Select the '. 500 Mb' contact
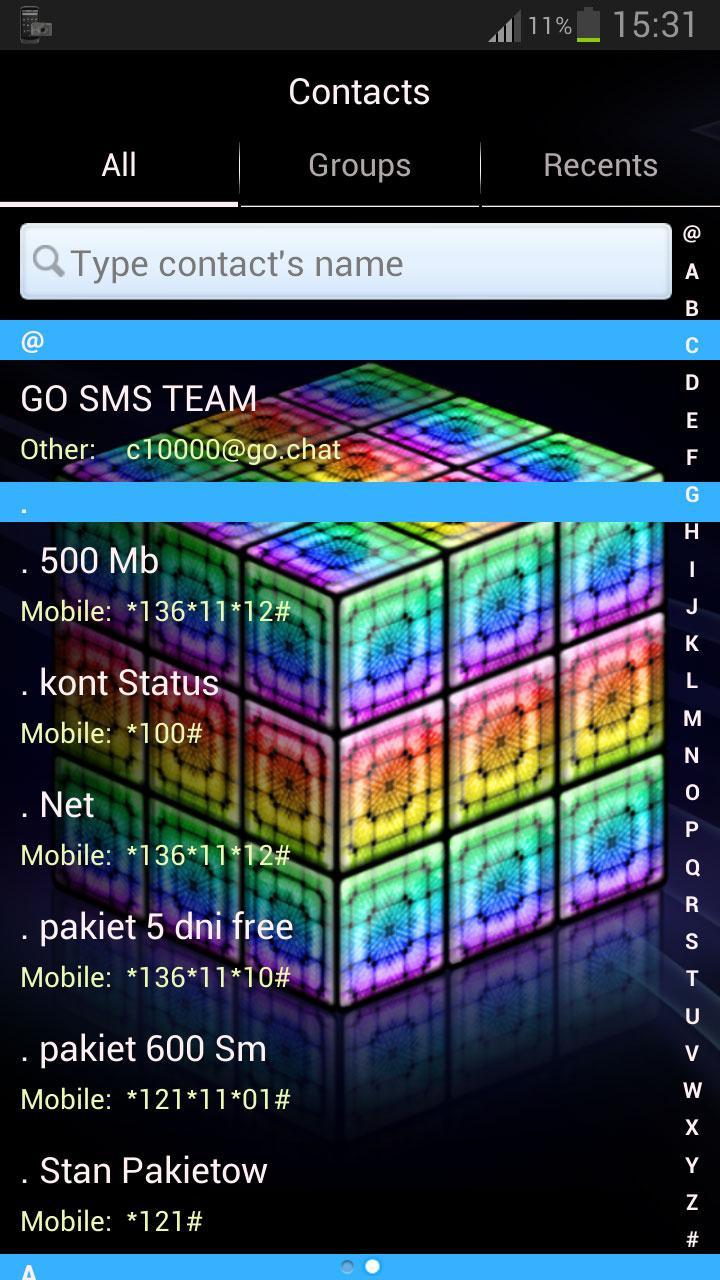The image size is (720, 1280). (x=300, y=585)
